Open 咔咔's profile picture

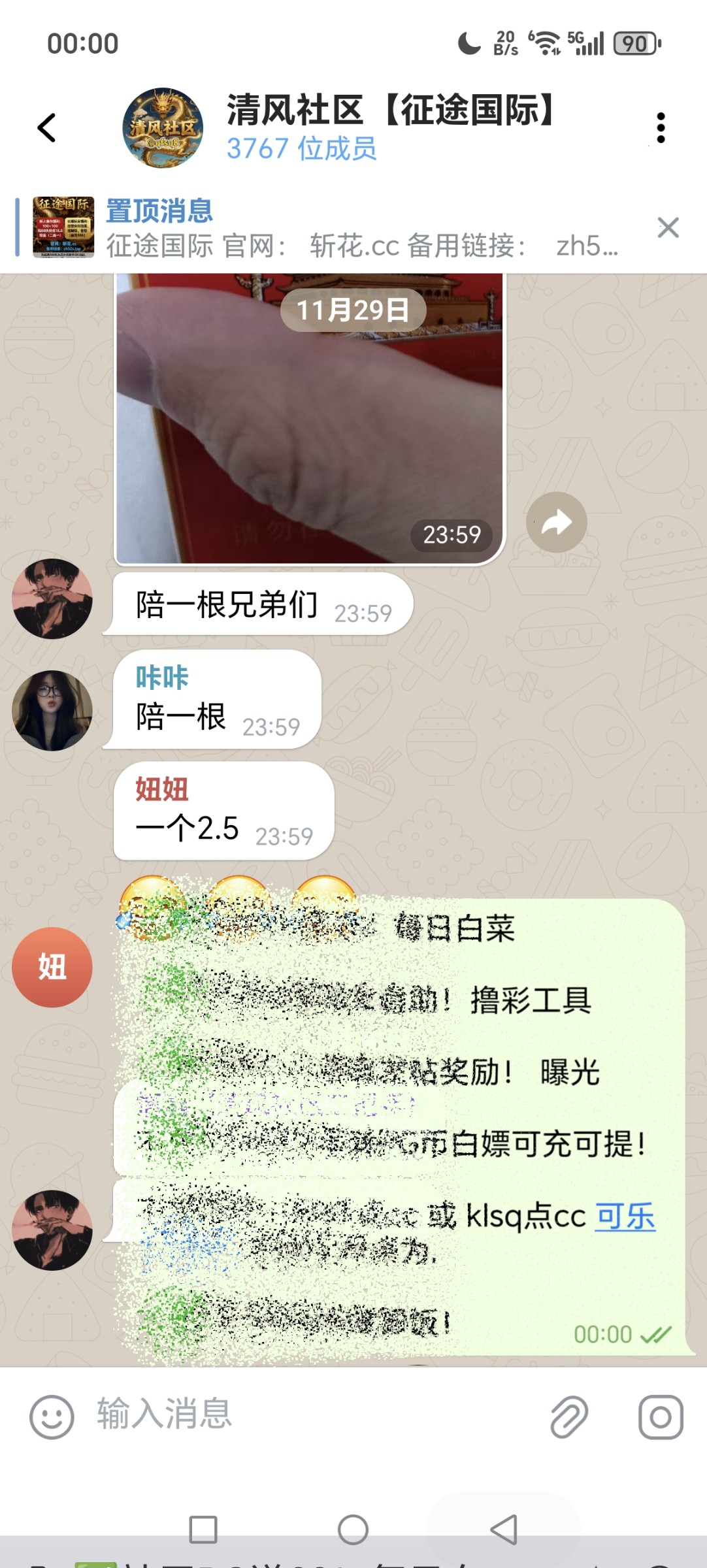pos(52,710)
